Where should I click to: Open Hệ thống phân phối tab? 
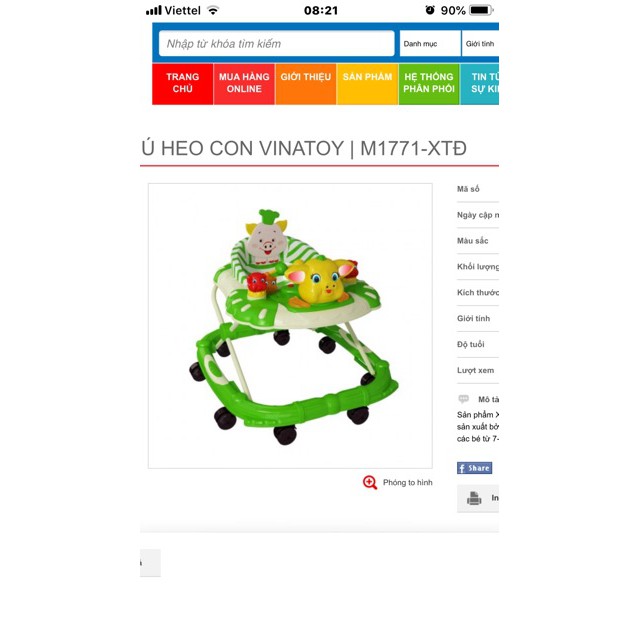pos(429,83)
